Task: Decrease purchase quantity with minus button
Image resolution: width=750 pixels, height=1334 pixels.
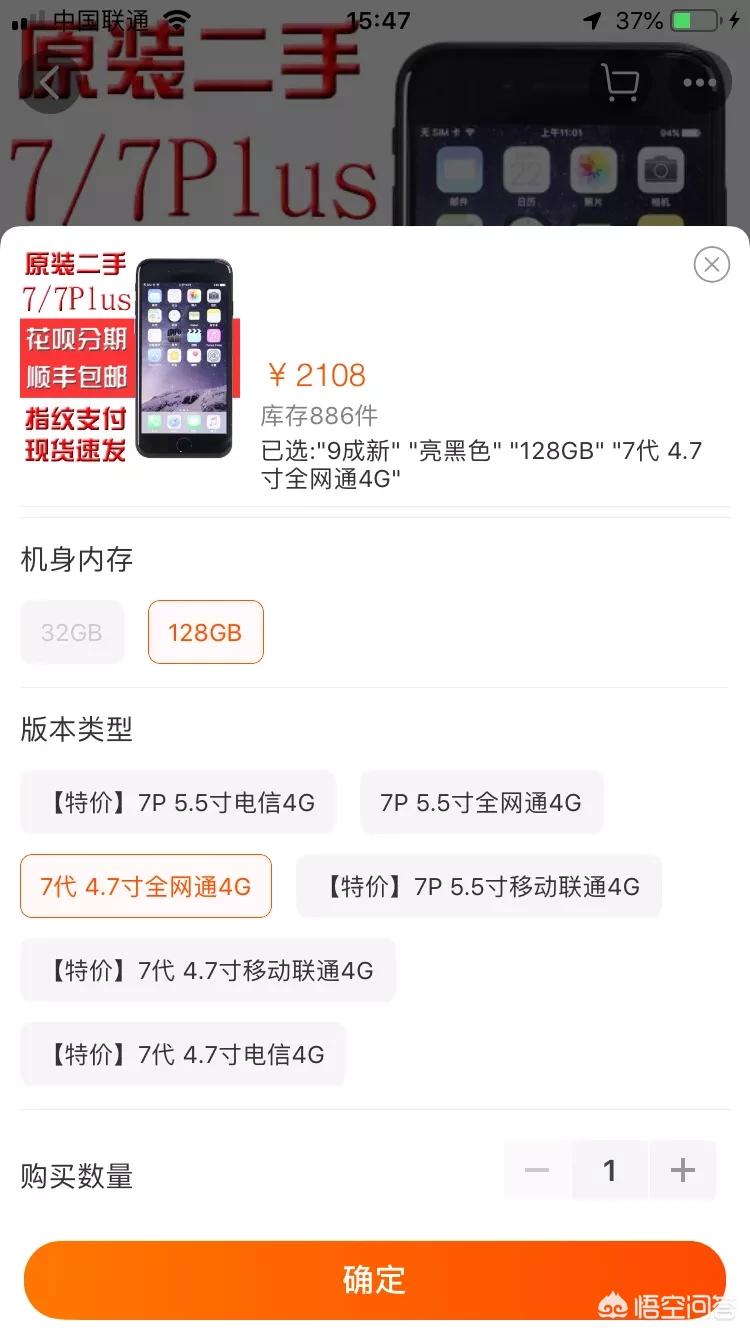Action: pyautogui.click(x=537, y=1170)
